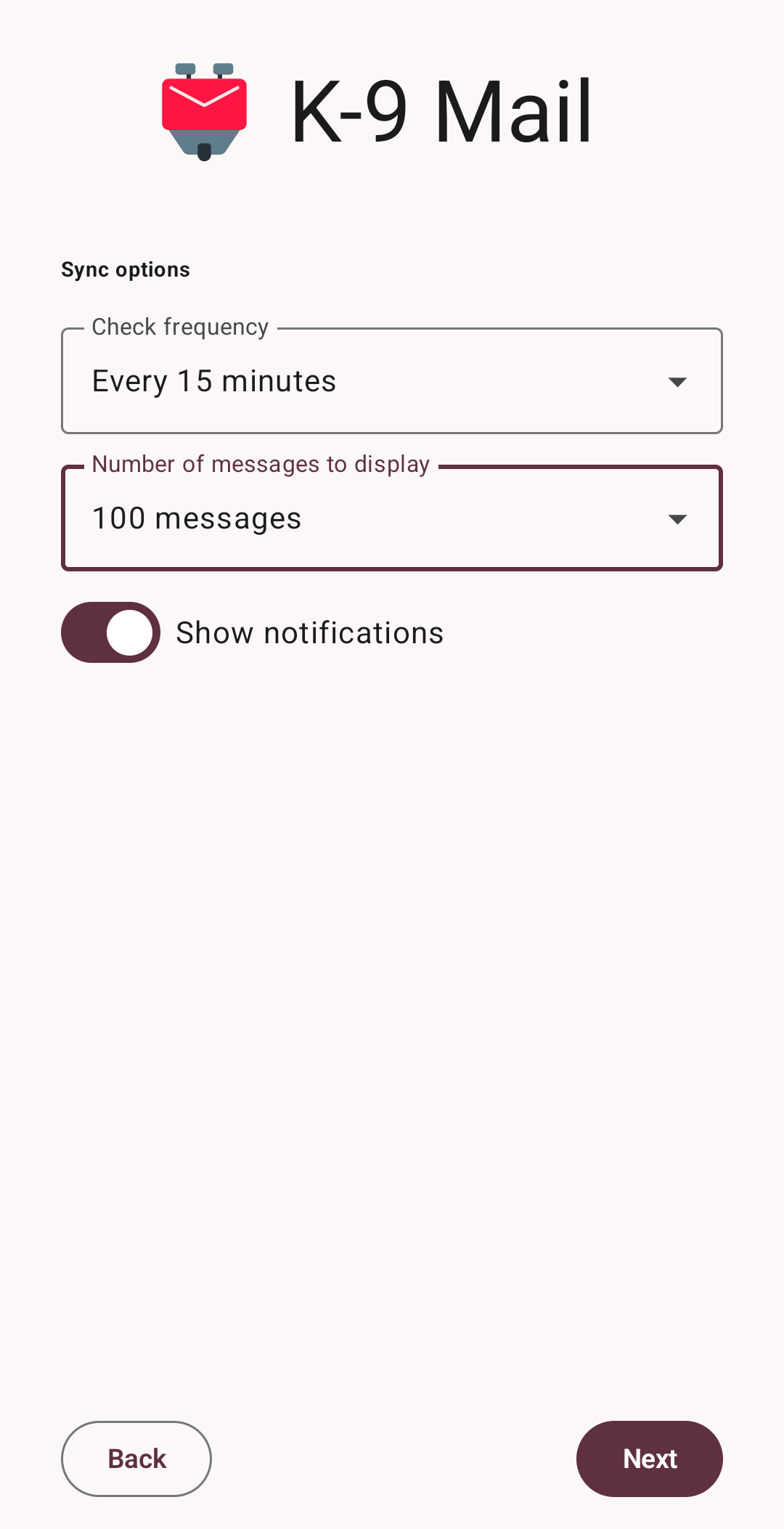
Task: Continue setup by clicking Next
Action: [649, 1459]
